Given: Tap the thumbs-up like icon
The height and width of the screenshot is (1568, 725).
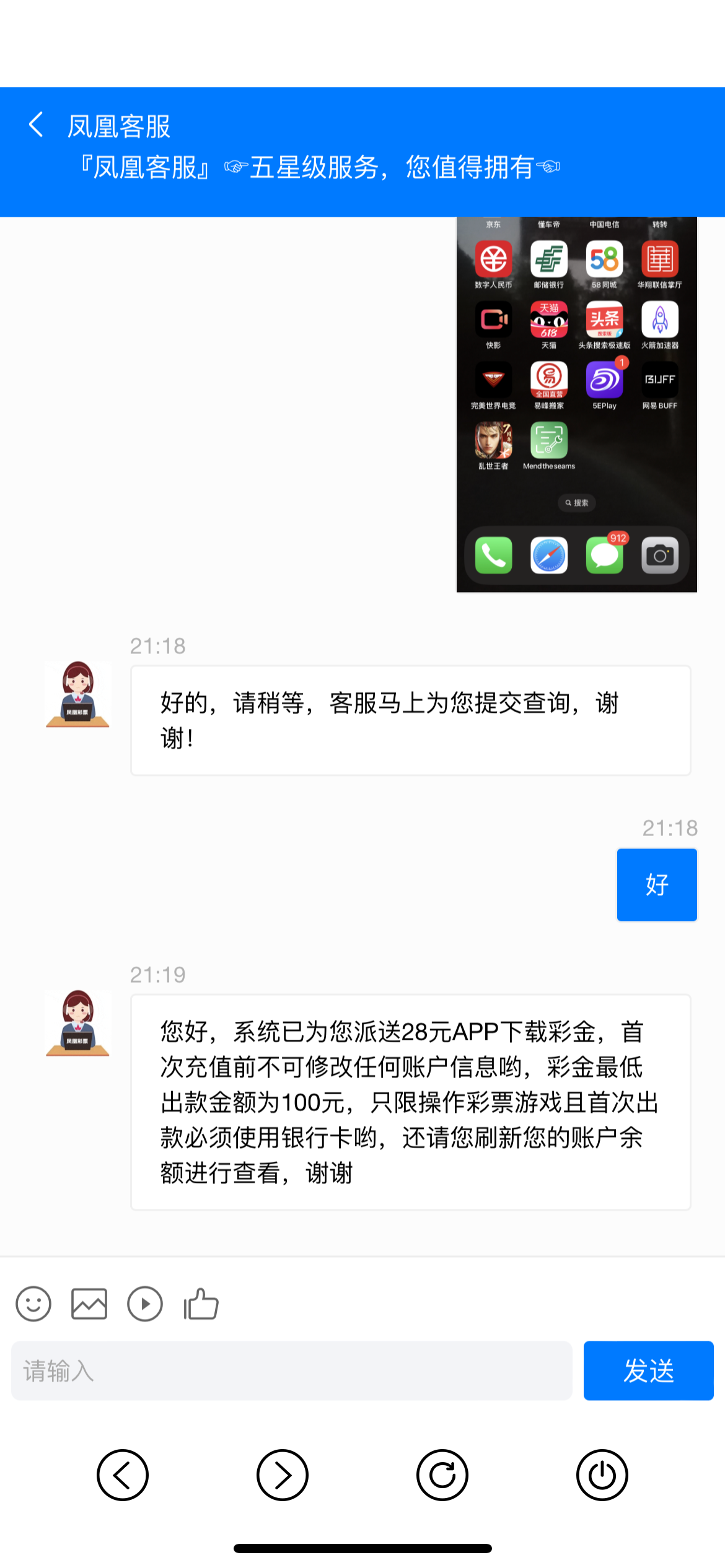Looking at the screenshot, I should point(200,1304).
